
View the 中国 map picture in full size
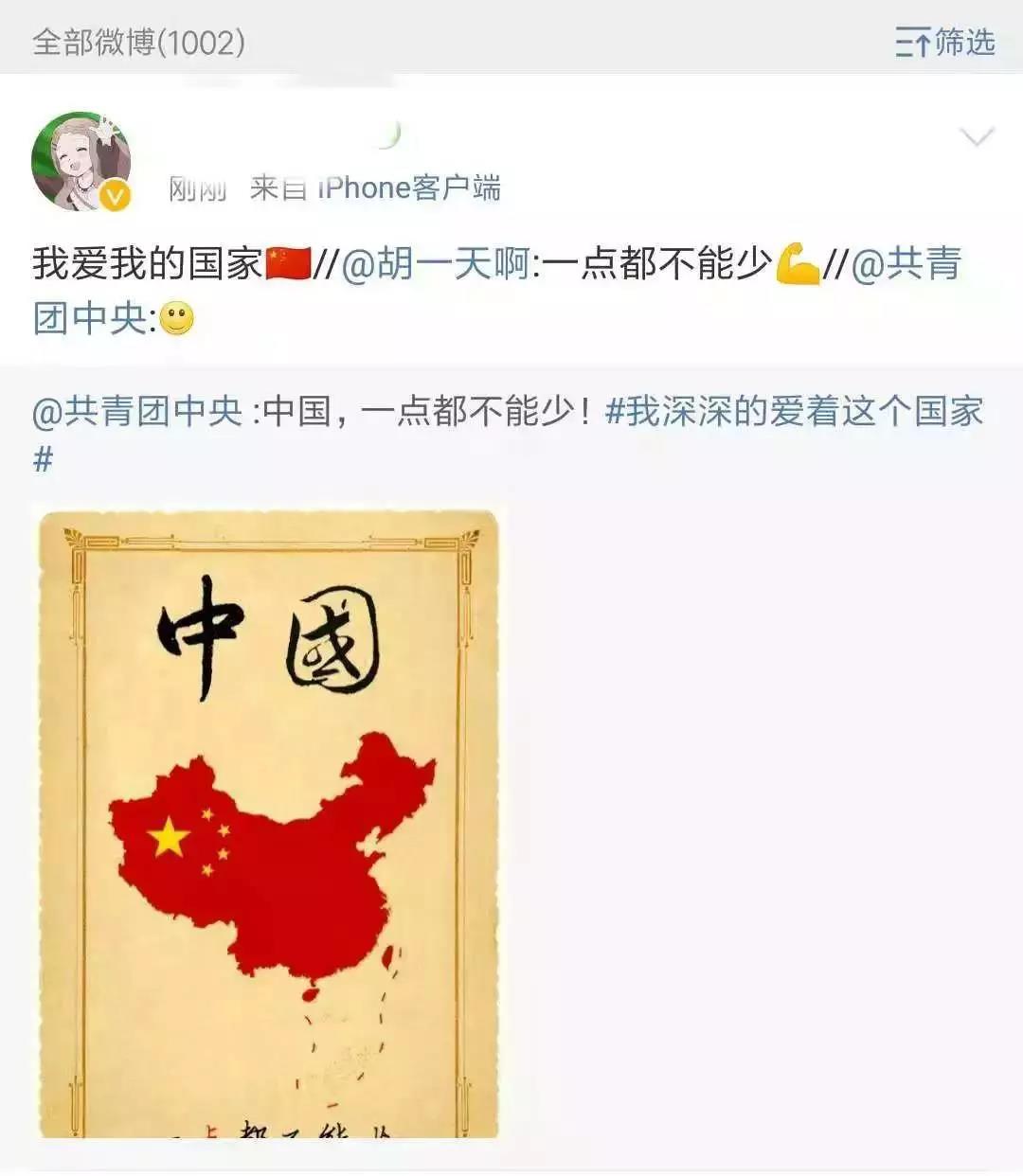[x=269, y=822]
